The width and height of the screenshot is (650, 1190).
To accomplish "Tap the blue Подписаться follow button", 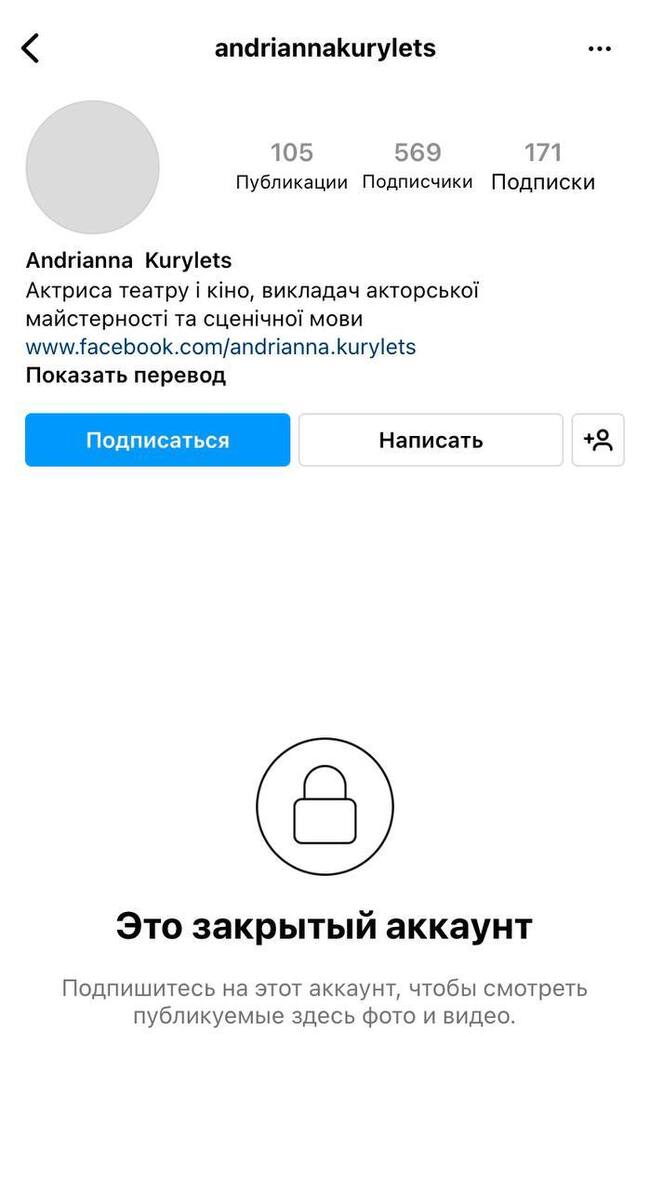I will click(x=157, y=440).
